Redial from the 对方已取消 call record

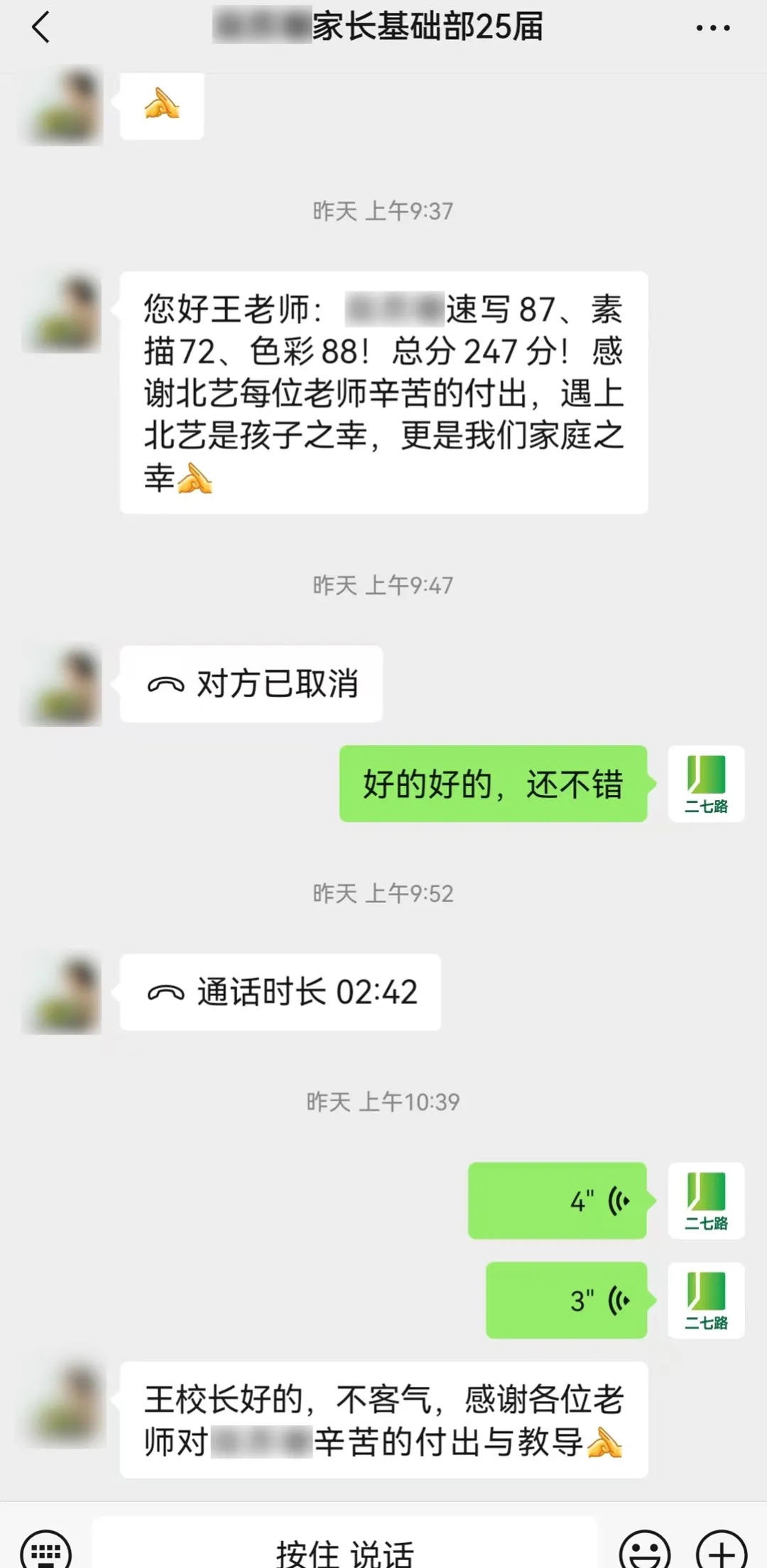pos(251,684)
